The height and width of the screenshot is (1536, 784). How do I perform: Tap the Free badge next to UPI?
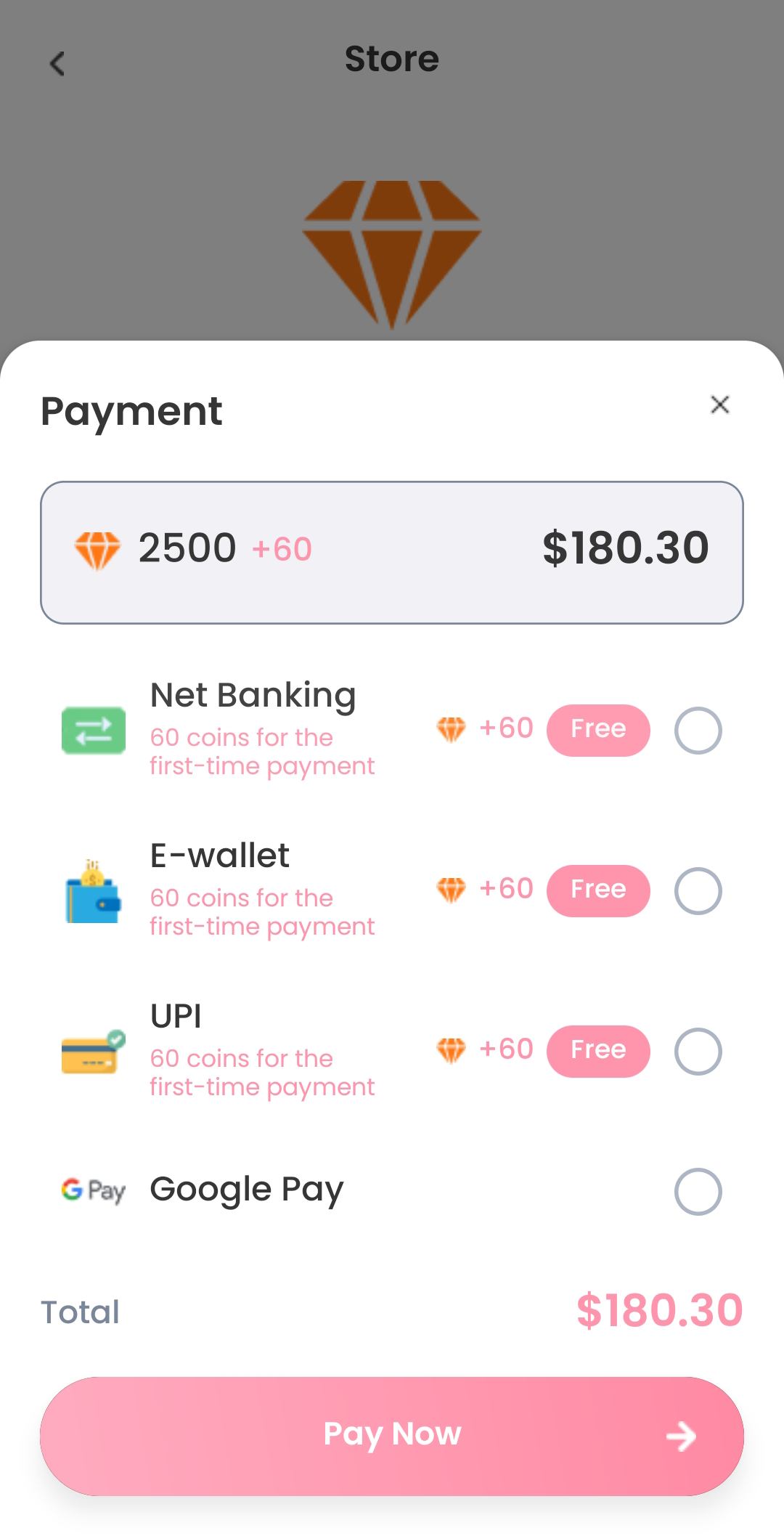coord(598,1052)
